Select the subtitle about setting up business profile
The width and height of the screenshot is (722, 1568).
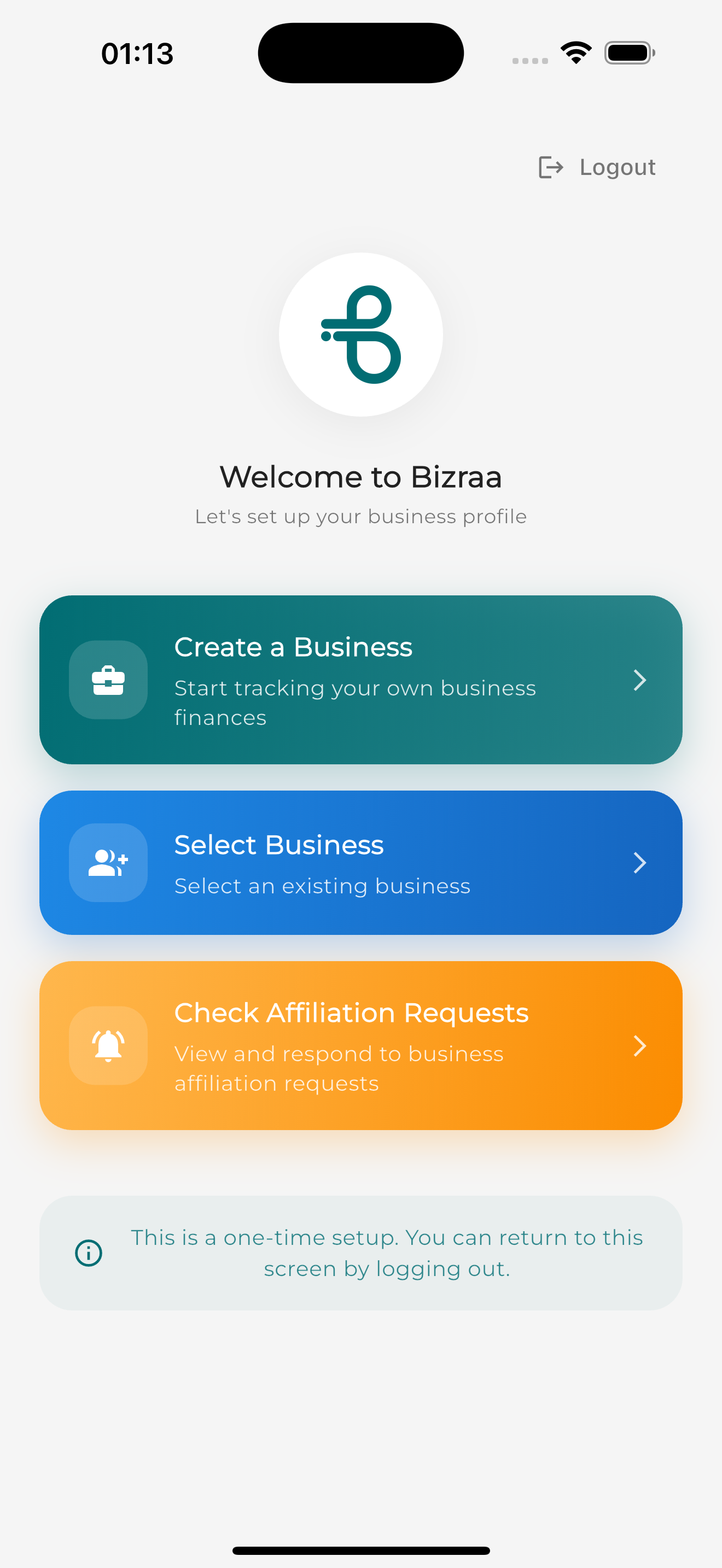[x=360, y=516]
